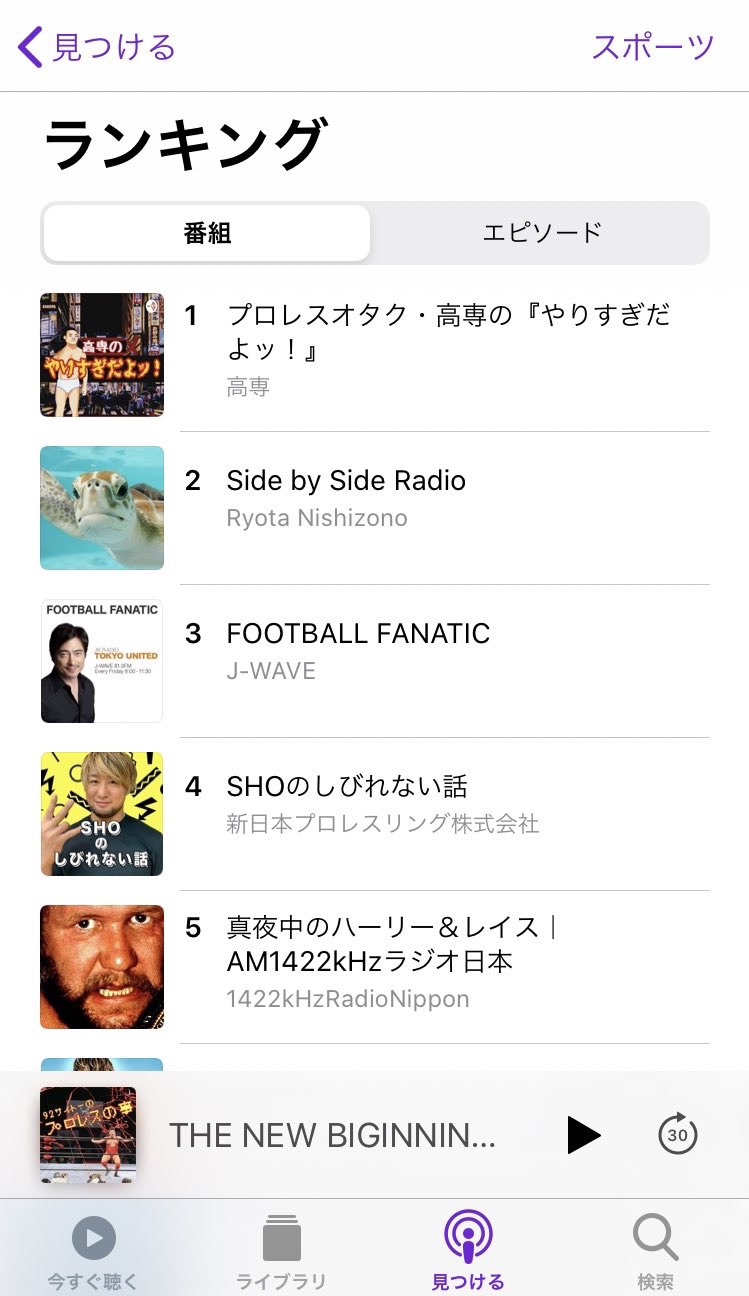Viewport: 749px width, 1296px height.
Task: Open the スポーツ category selector
Action: click(653, 47)
